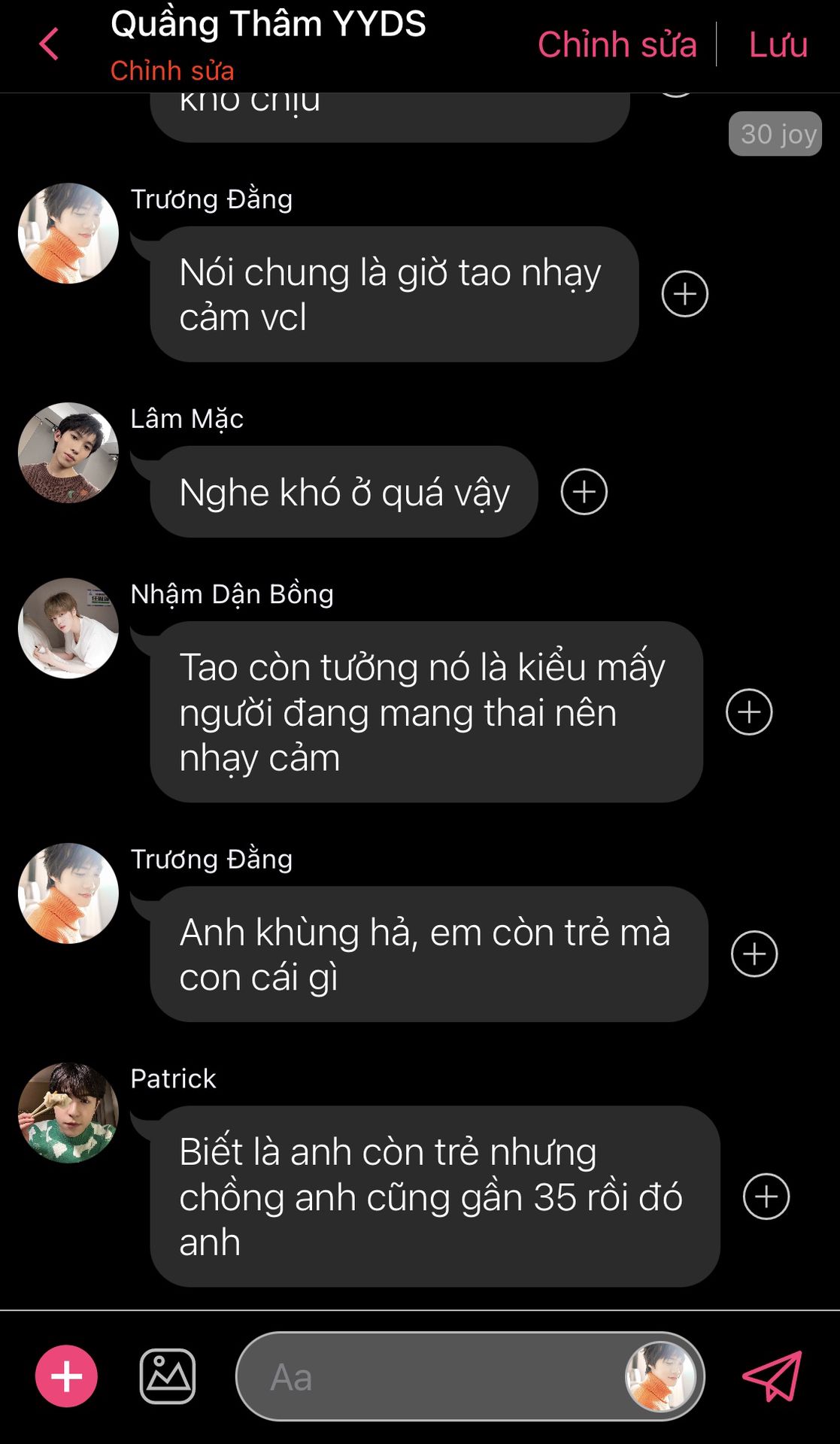Tap Chỉnh sửa under the chat title
840x1444 pixels.
(x=172, y=71)
